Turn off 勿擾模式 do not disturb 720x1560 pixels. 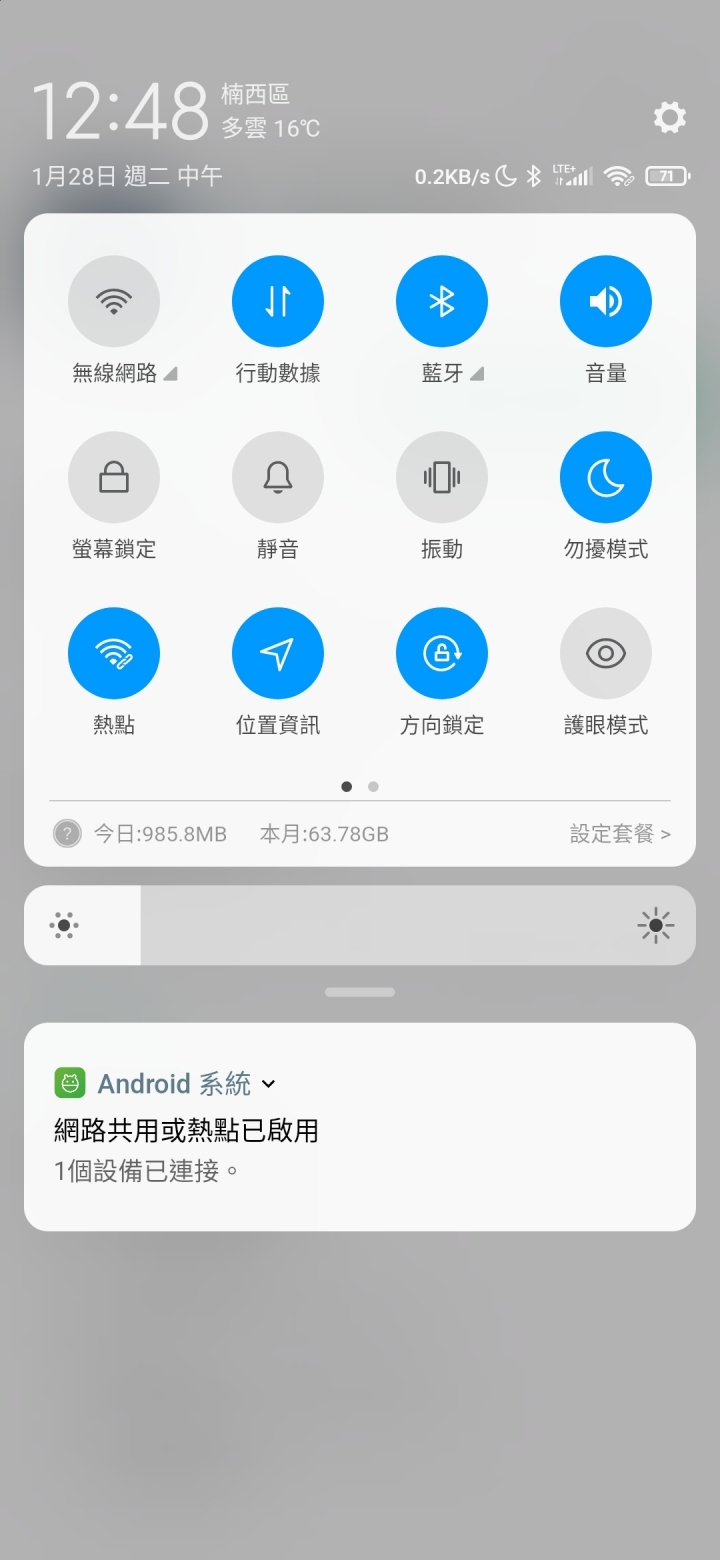click(x=606, y=477)
